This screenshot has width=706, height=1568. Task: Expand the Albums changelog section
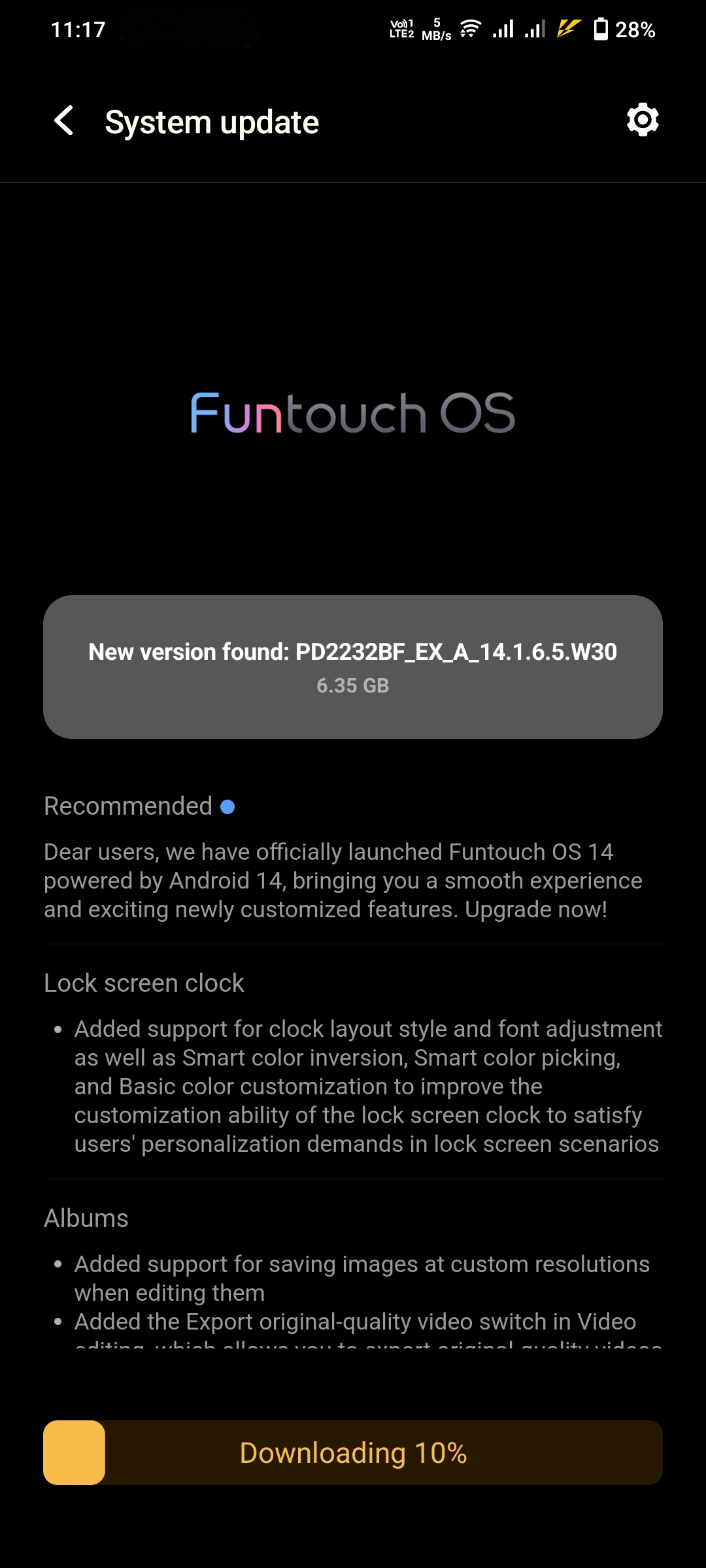click(x=86, y=1217)
